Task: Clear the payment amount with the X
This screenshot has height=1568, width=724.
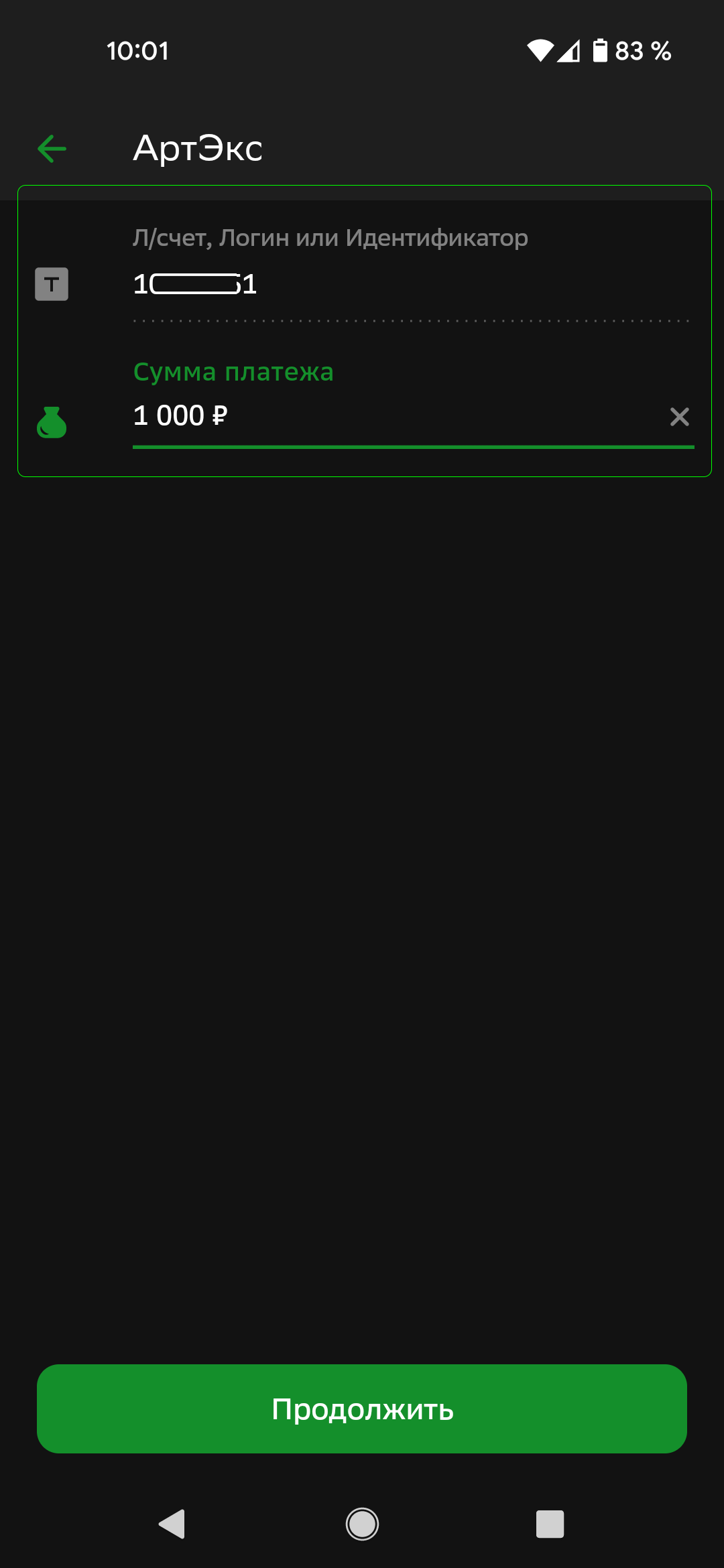Action: tap(679, 417)
